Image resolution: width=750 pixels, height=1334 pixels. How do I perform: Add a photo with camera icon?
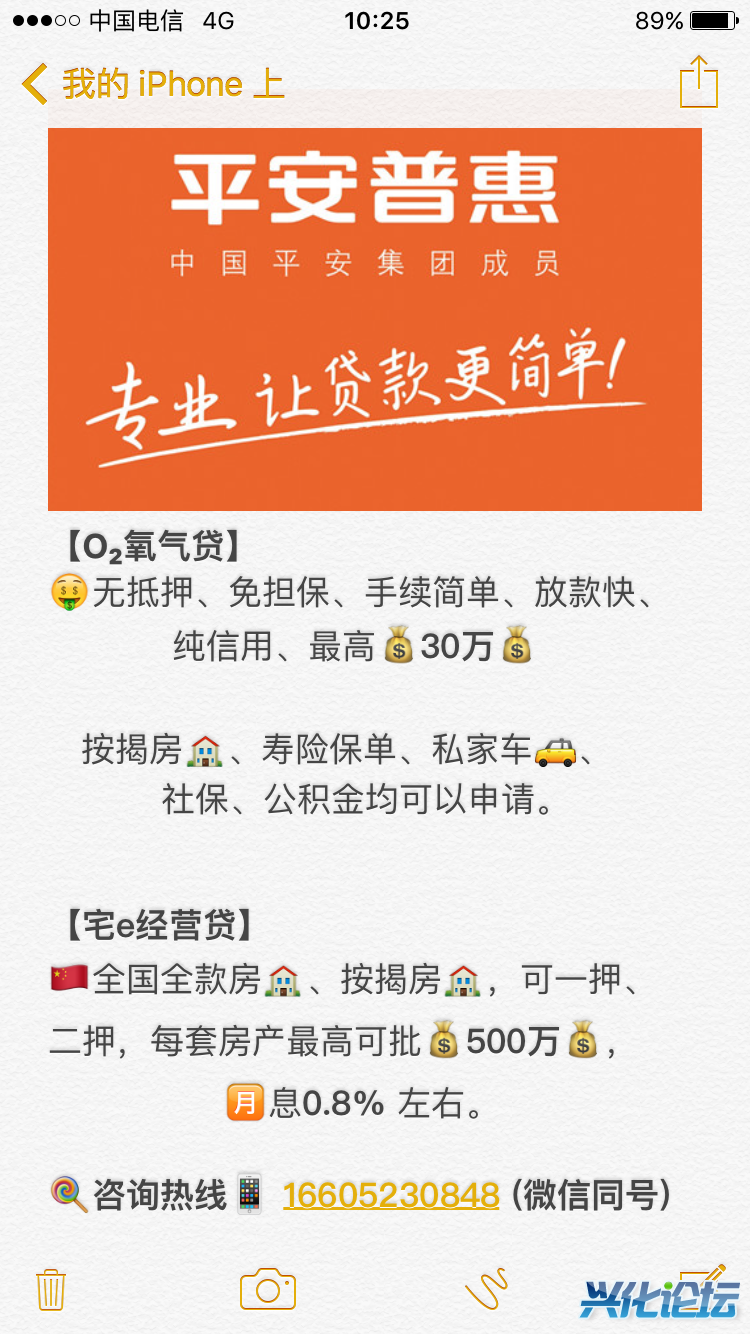pyautogui.click(x=268, y=1289)
